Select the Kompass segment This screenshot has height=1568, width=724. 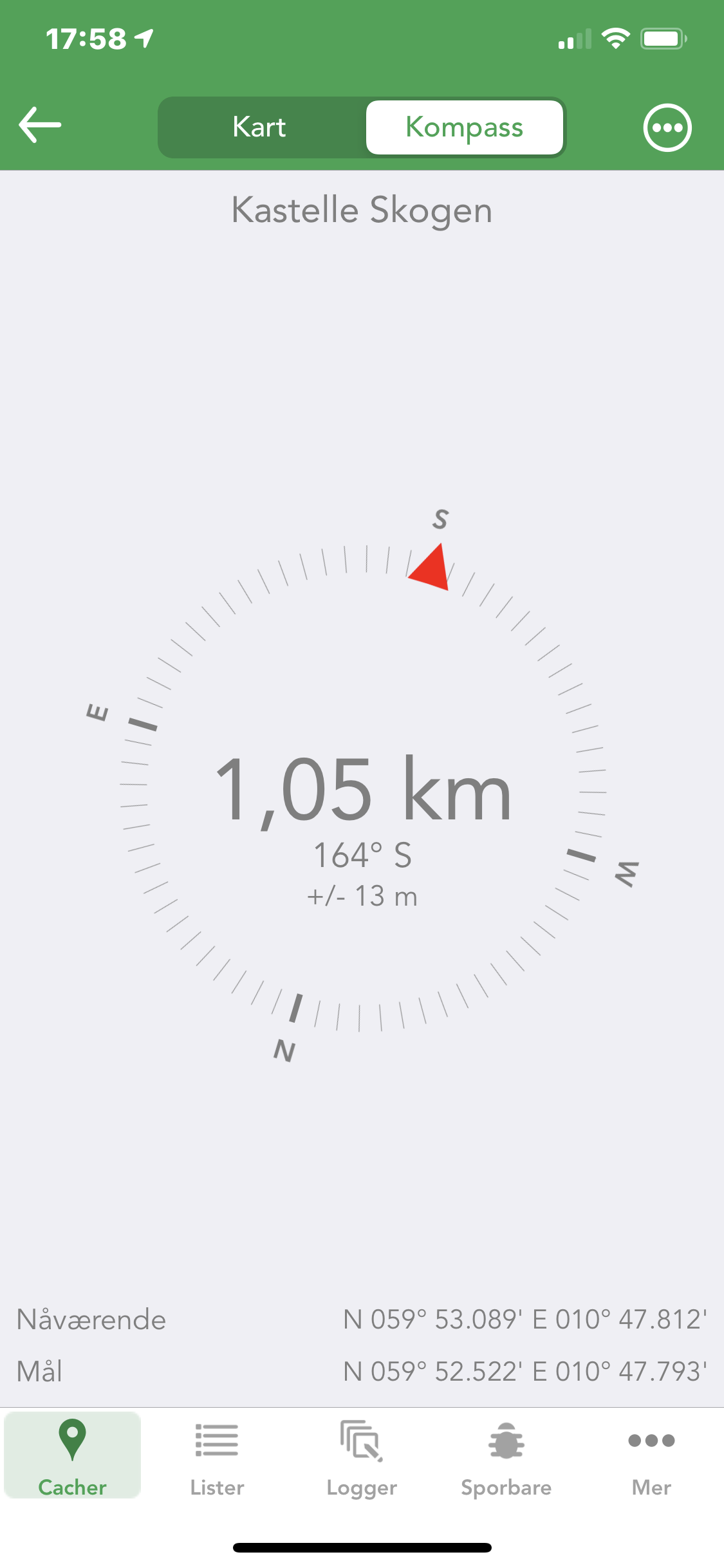pos(464,127)
